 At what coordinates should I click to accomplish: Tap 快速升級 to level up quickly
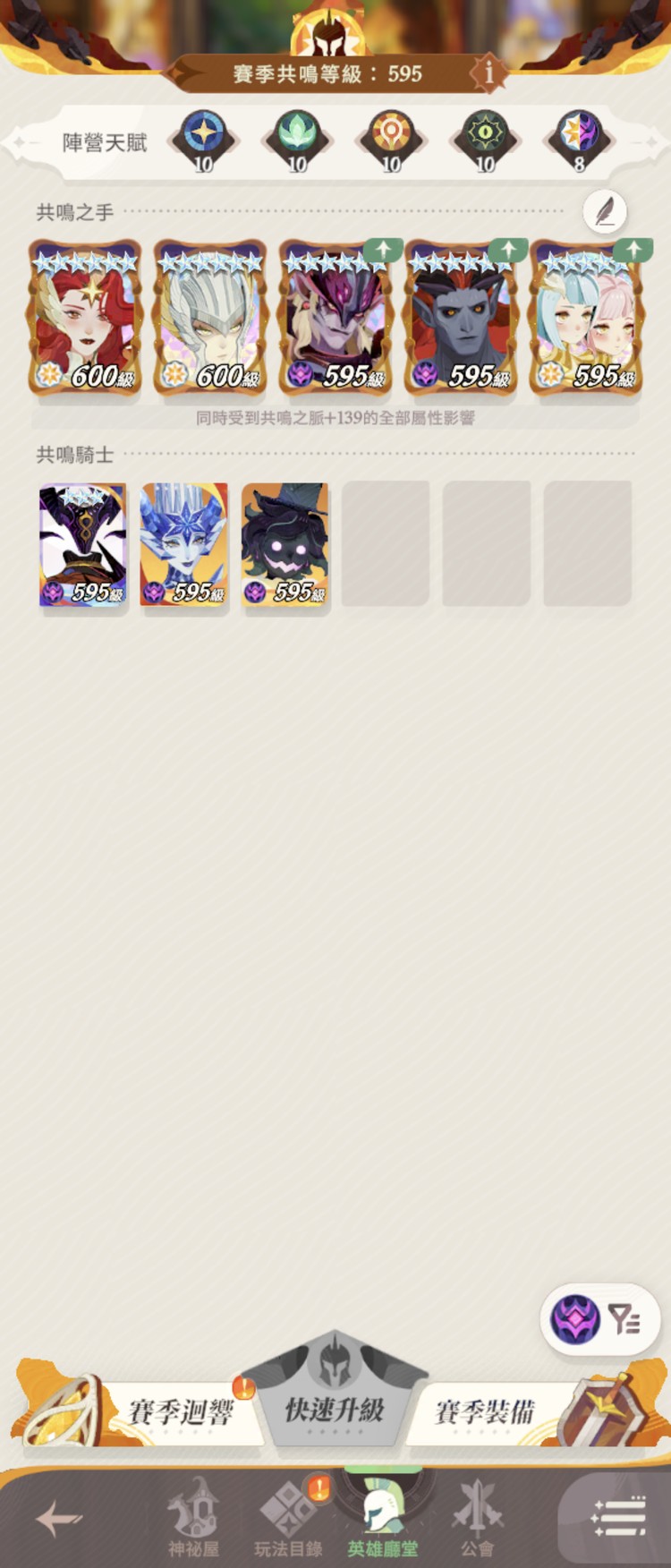tap(335, 1410)
